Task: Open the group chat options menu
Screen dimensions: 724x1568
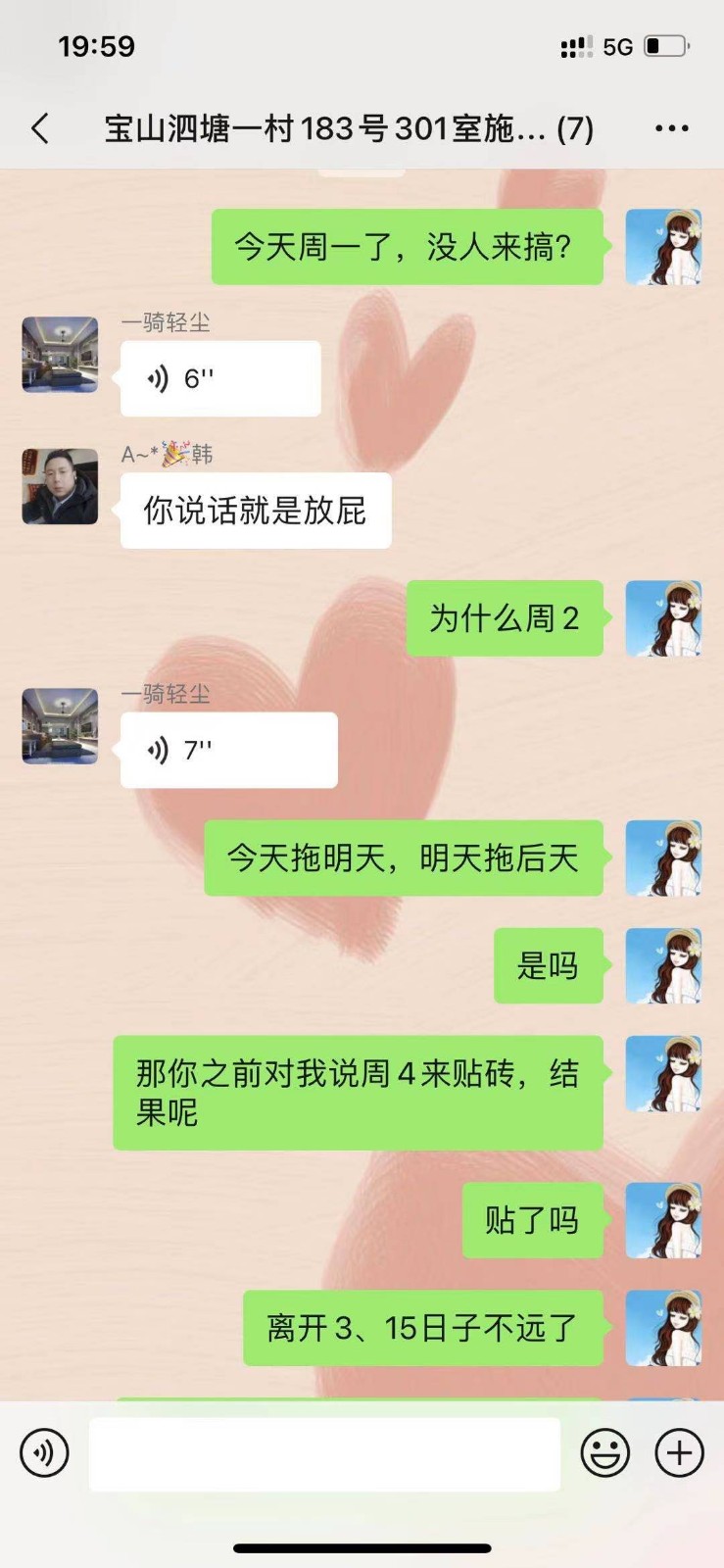Action: (x=671, y=128)
